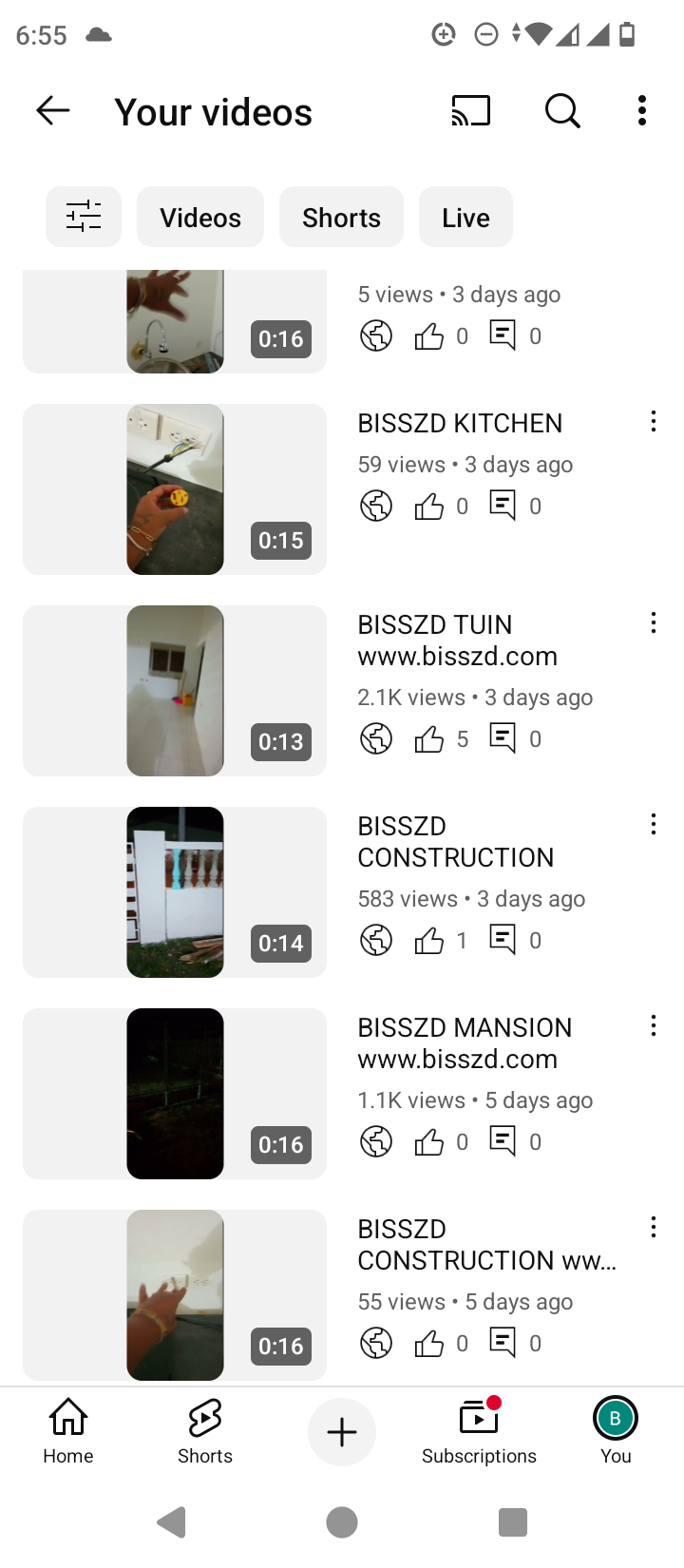The height and width of the screenshot is (1568, 684).
Task: Open the filter options chip
Action: tap(84, 217)
